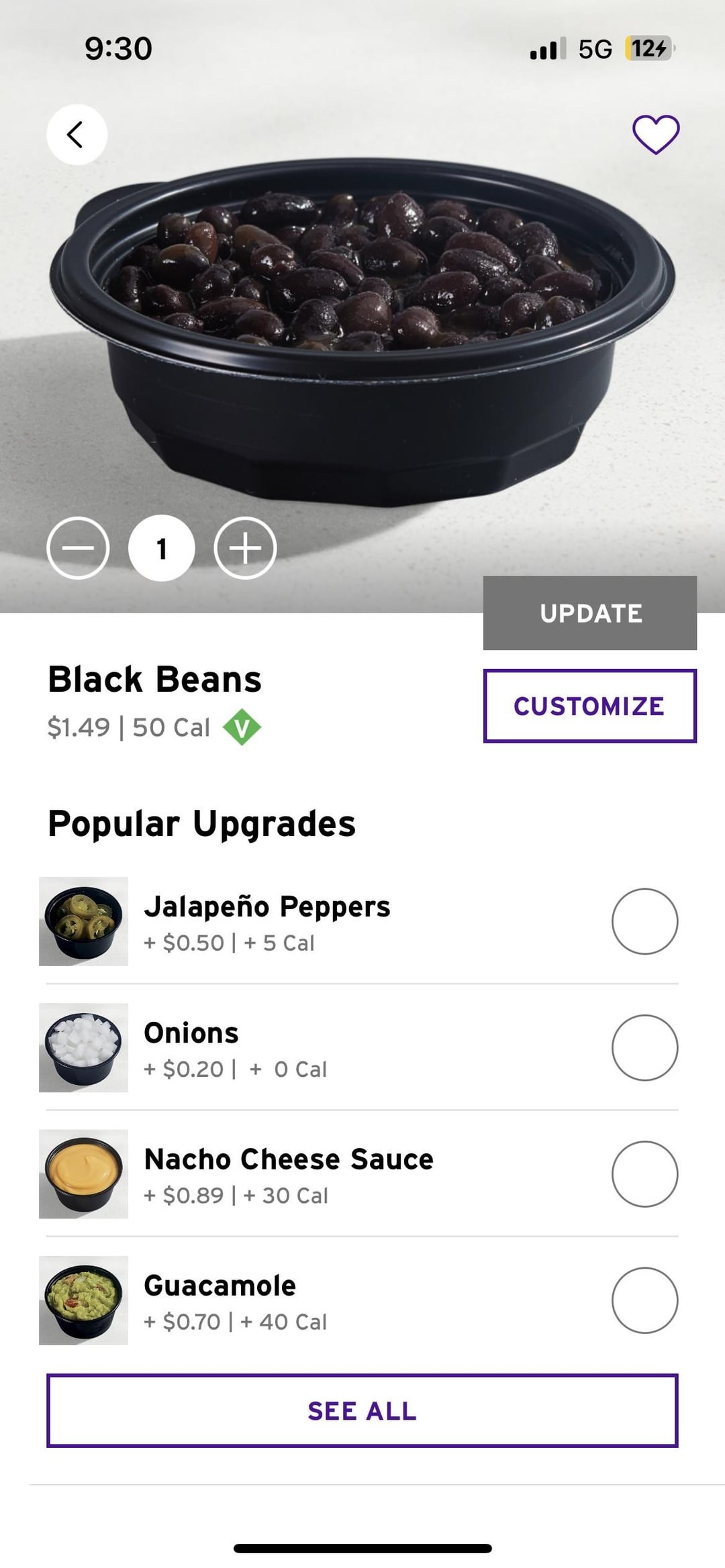Add the Onions upgrade

[644, 1047]
